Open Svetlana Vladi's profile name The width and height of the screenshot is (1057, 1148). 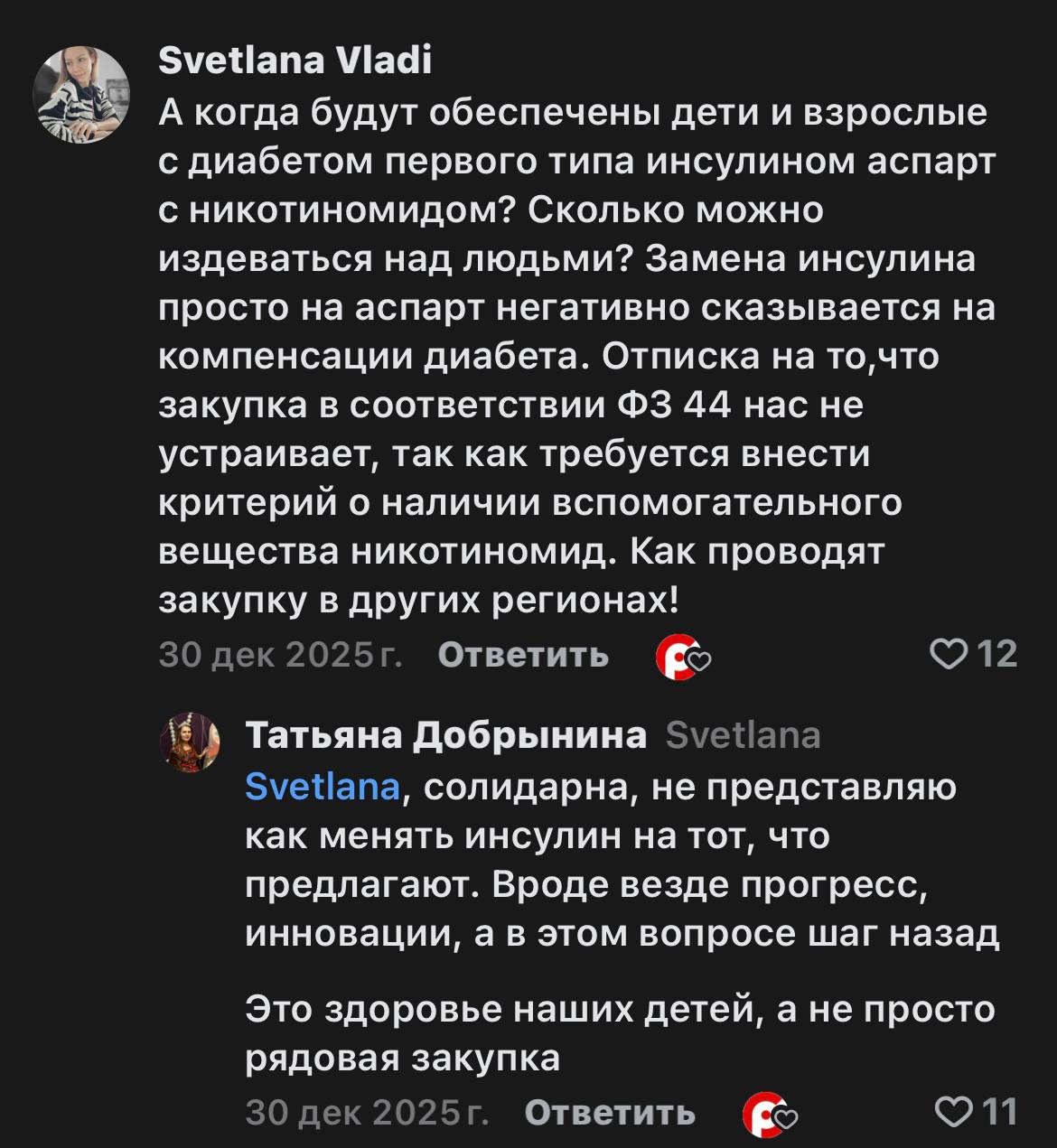(x=295, y=61)
